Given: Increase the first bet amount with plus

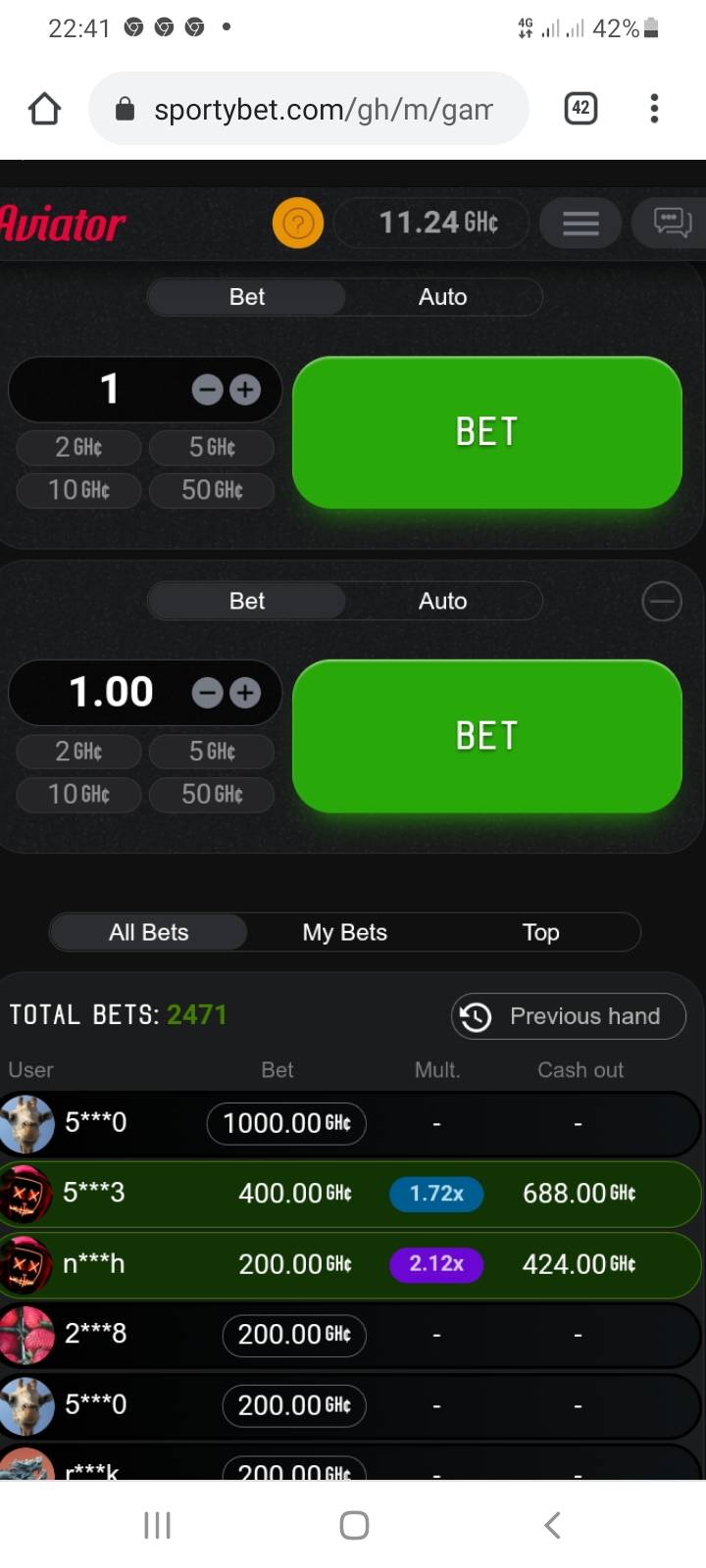Looking at the screenshot, I should pos(245,390).
